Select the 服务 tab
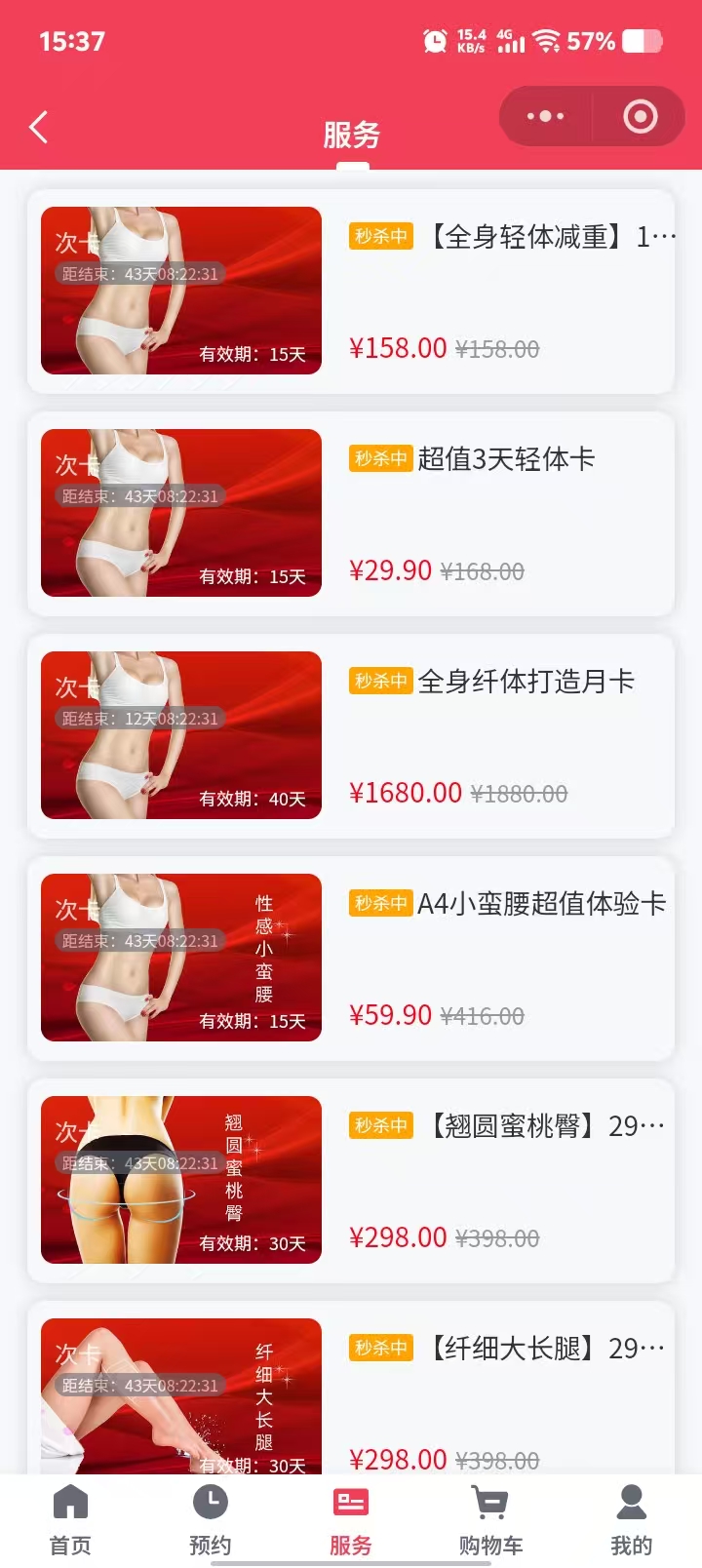 [x=351, y=1519]
